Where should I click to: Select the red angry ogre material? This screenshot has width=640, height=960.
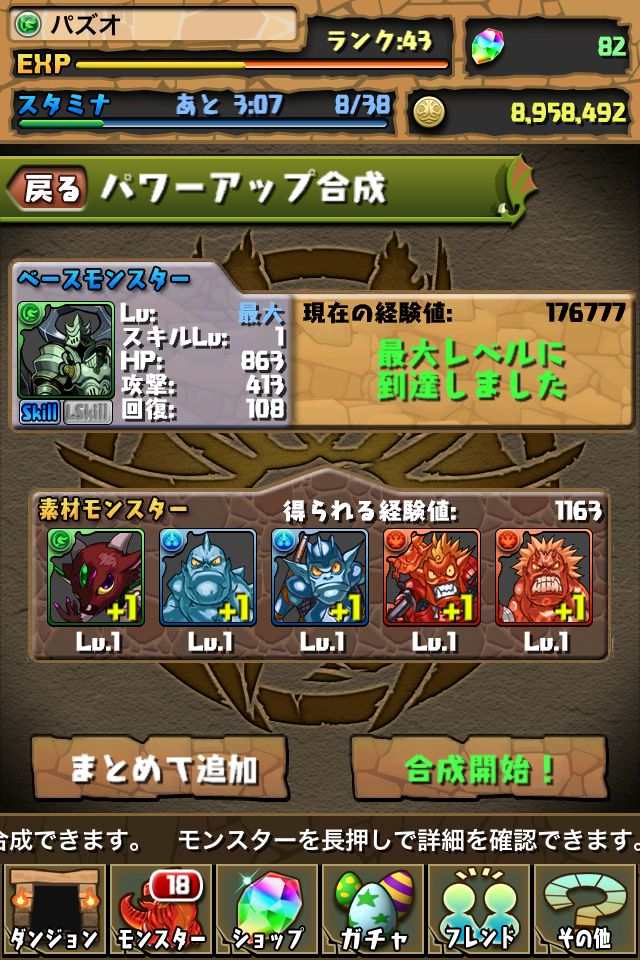coord(544,577)
